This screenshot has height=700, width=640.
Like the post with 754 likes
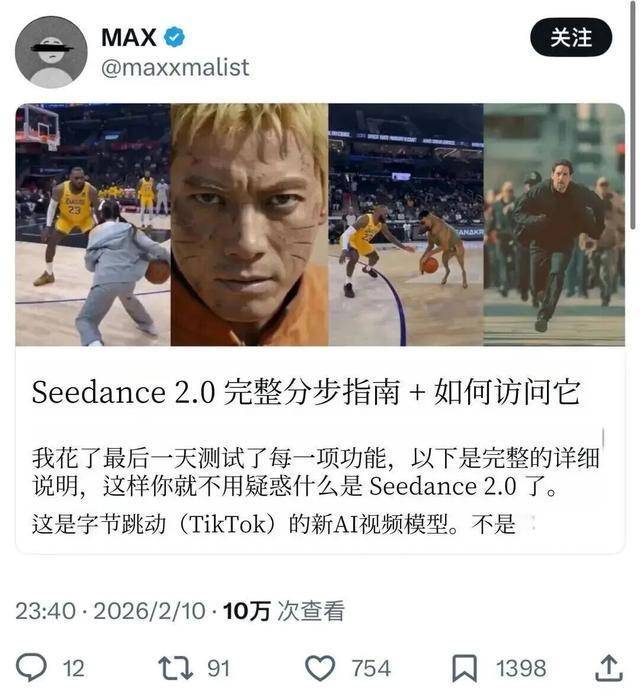pos(320,668)
